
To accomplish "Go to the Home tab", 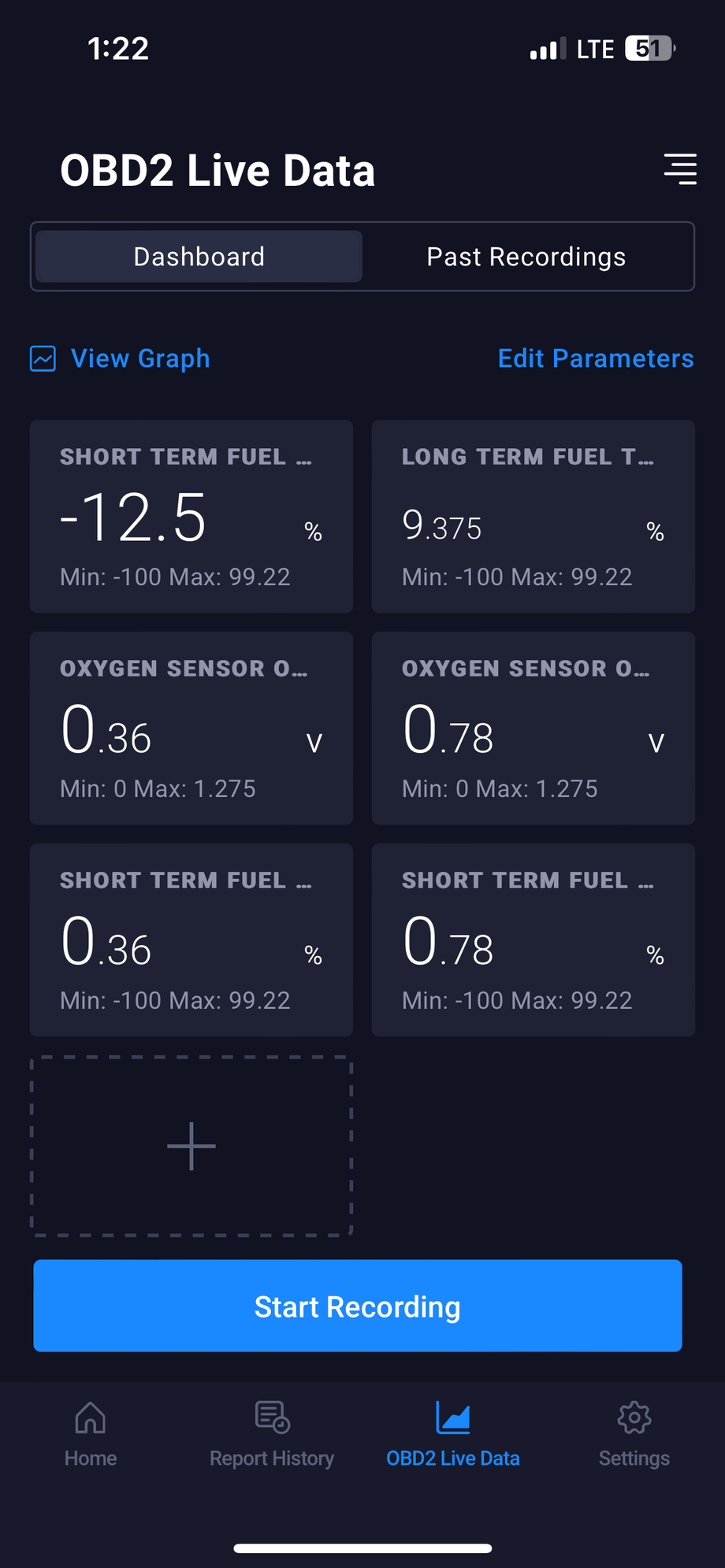I will [91, 1434].
